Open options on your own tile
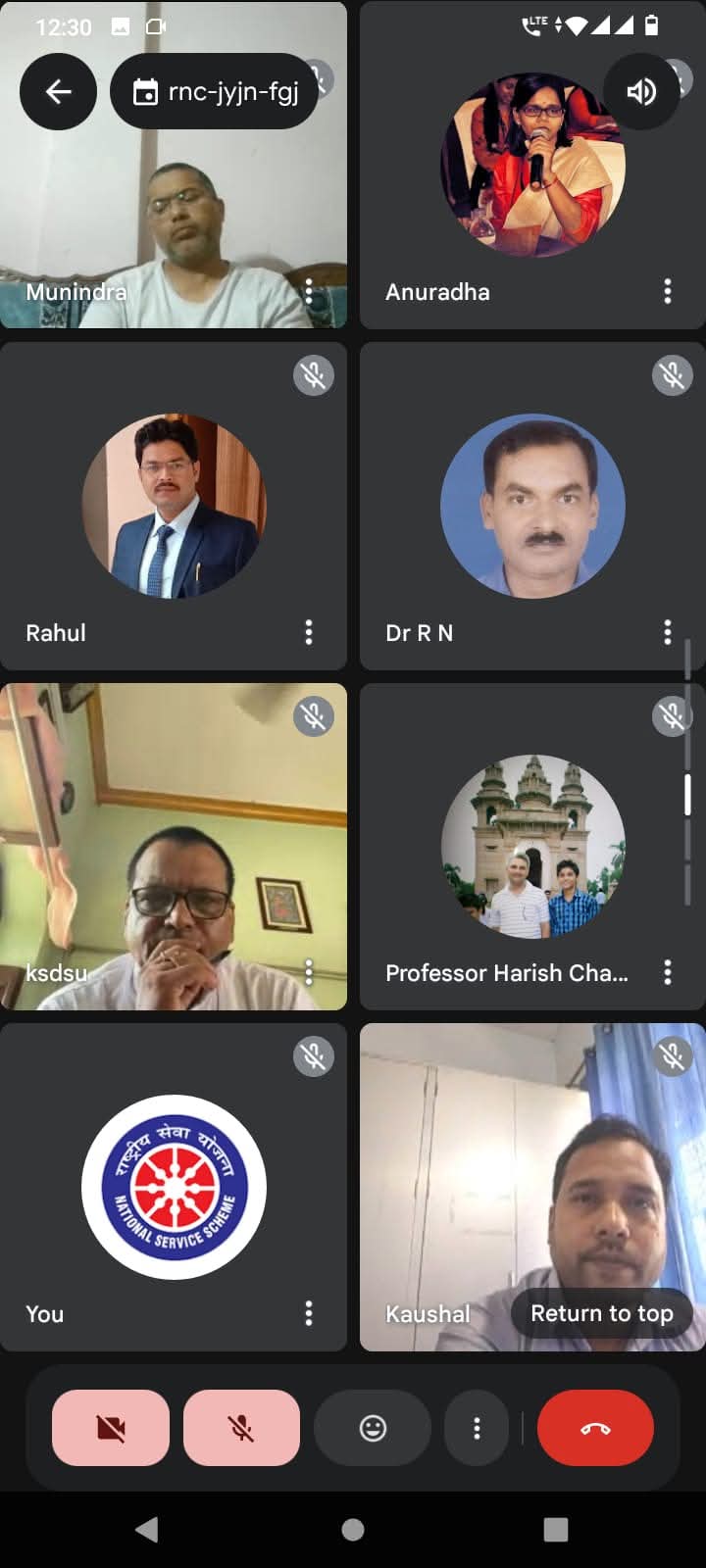The image size is (706, 1568). point(309,1313)
